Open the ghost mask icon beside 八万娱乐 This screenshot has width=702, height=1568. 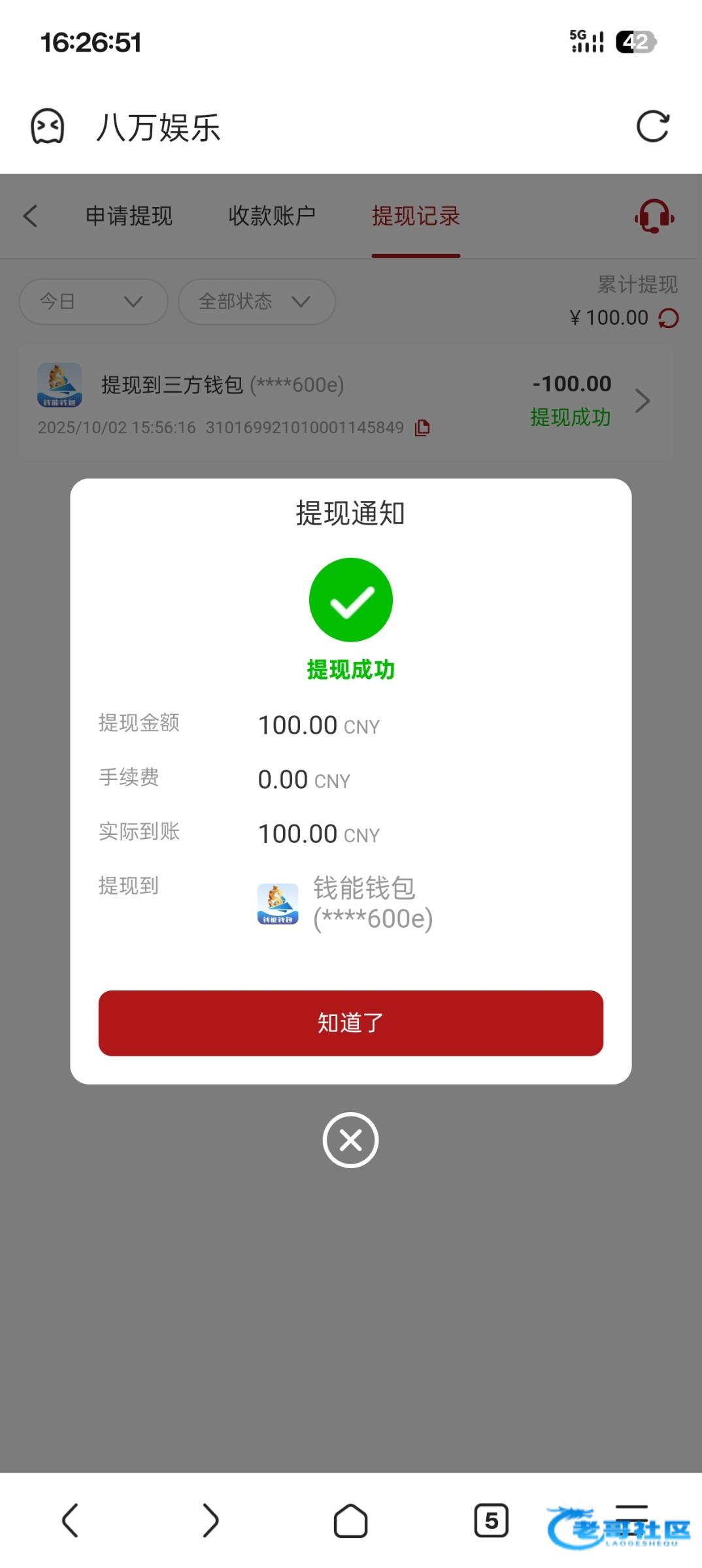pyautogui.click(x=48, y=127)
